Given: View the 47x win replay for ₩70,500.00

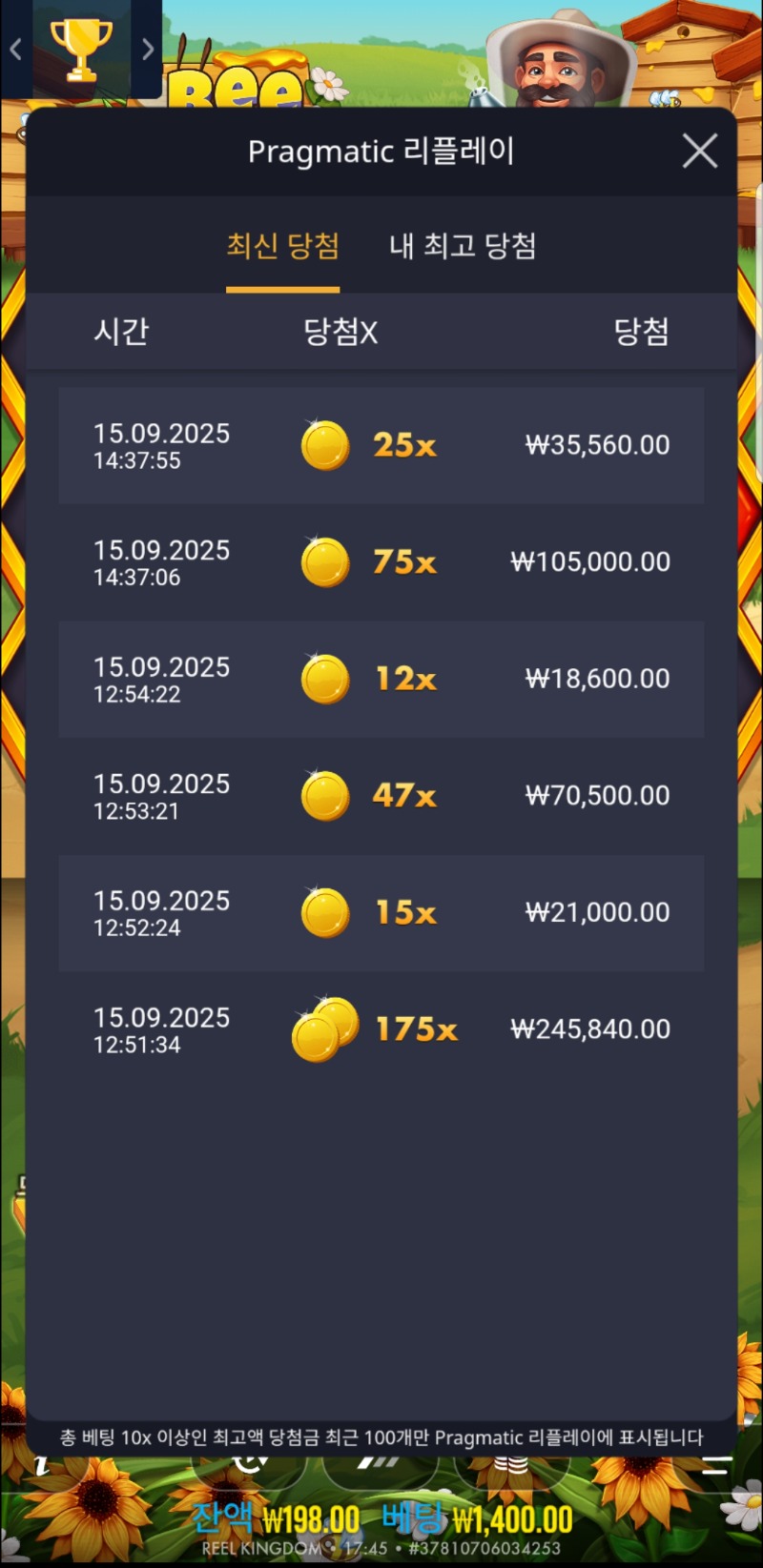Looking at the screenshot, I should pyautogui.click(x=381, y=796).
